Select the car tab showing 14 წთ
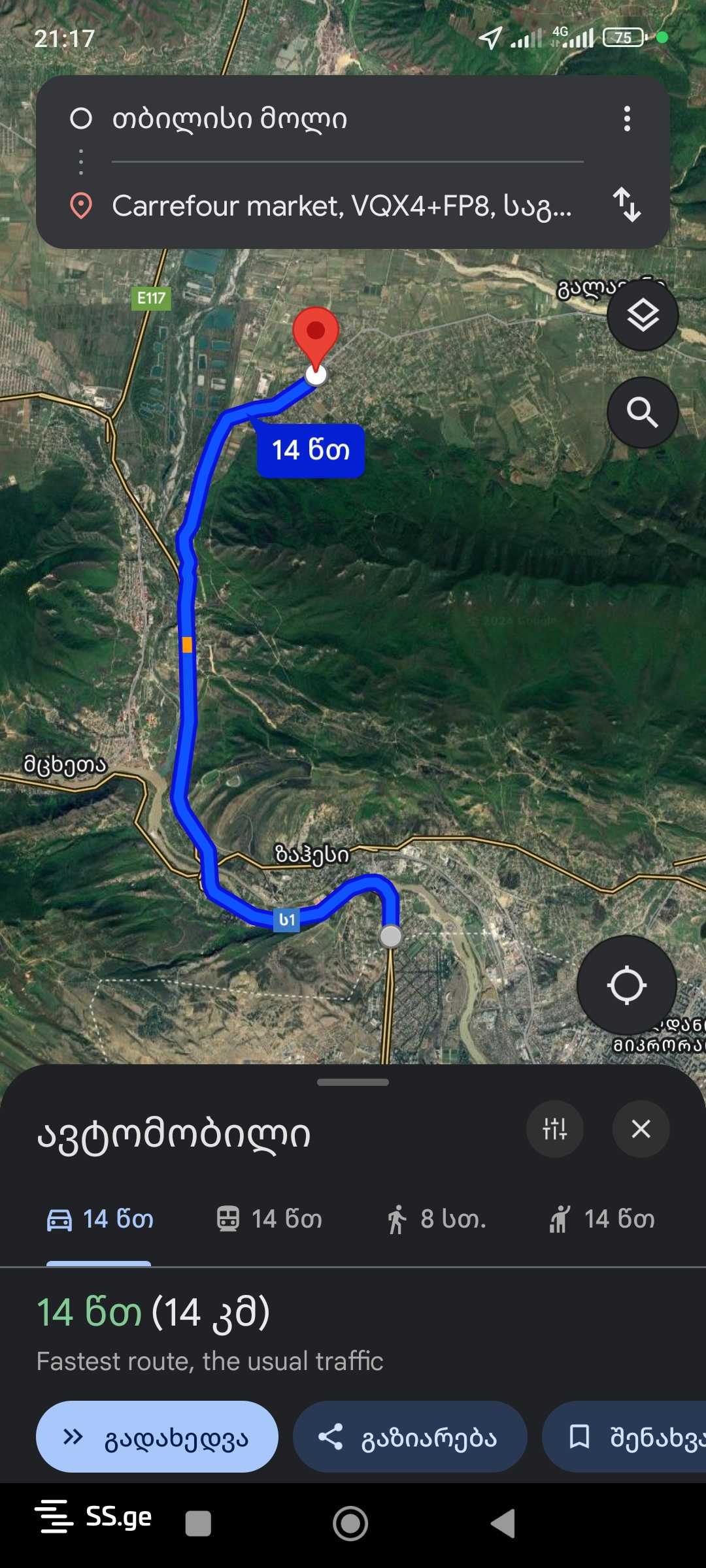This screenshot has height=1568, width=706. click(99, 1219)
